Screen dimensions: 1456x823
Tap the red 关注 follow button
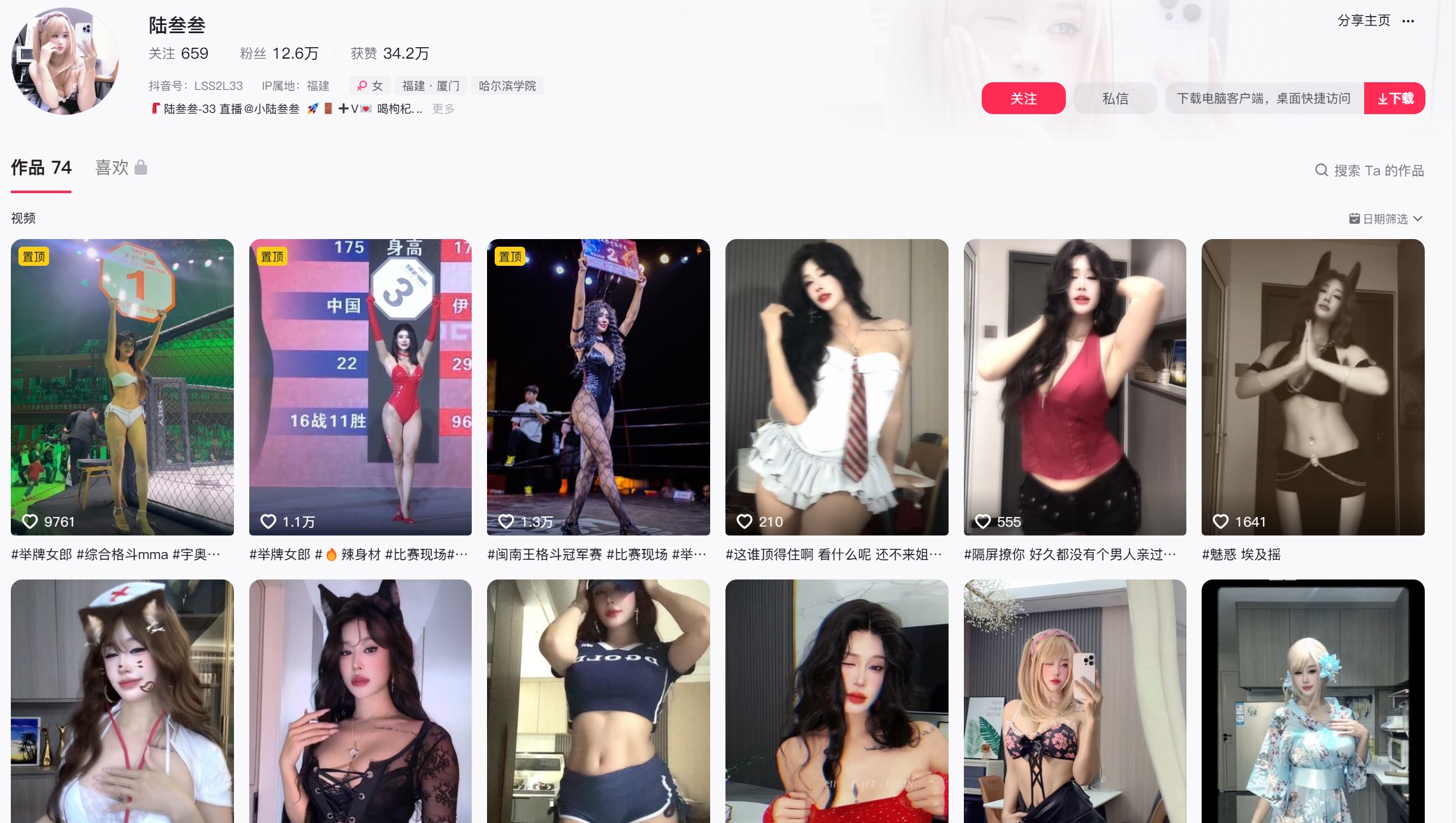(1023, 98)
